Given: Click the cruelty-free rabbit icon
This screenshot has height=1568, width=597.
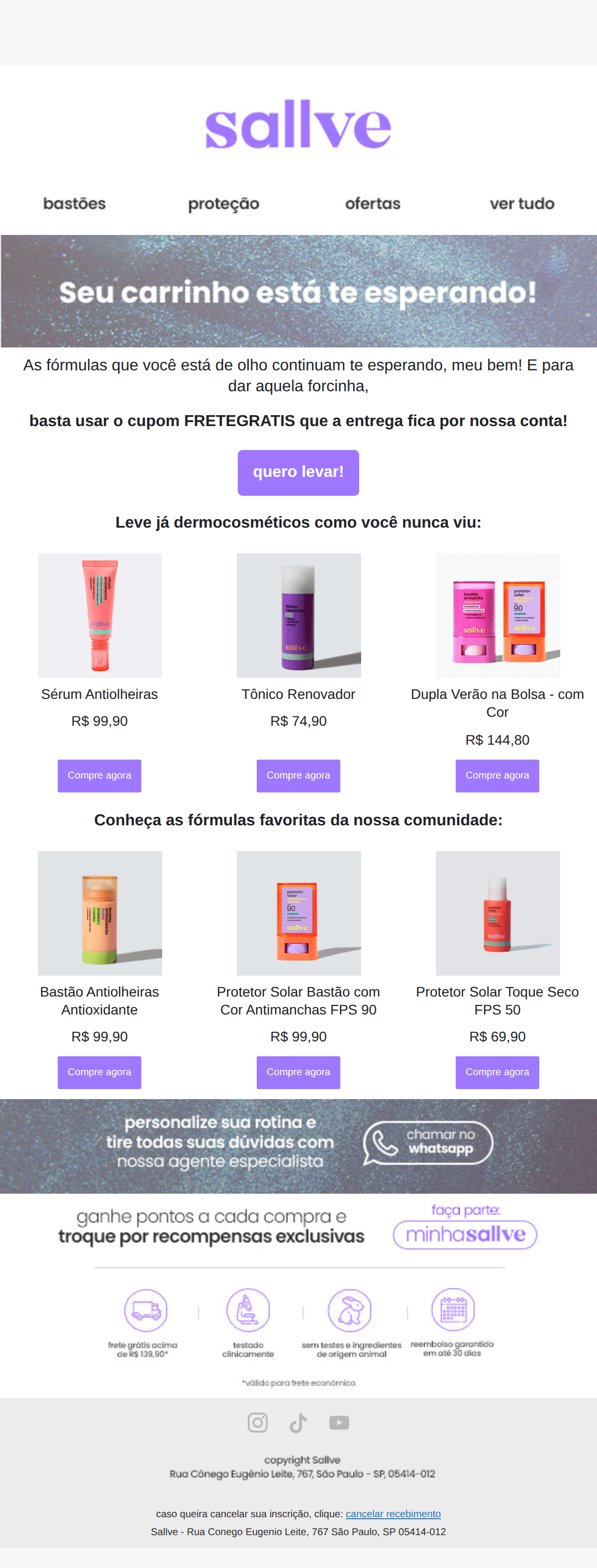Looking at the screenshot, I should click(x=351, y=1310).
